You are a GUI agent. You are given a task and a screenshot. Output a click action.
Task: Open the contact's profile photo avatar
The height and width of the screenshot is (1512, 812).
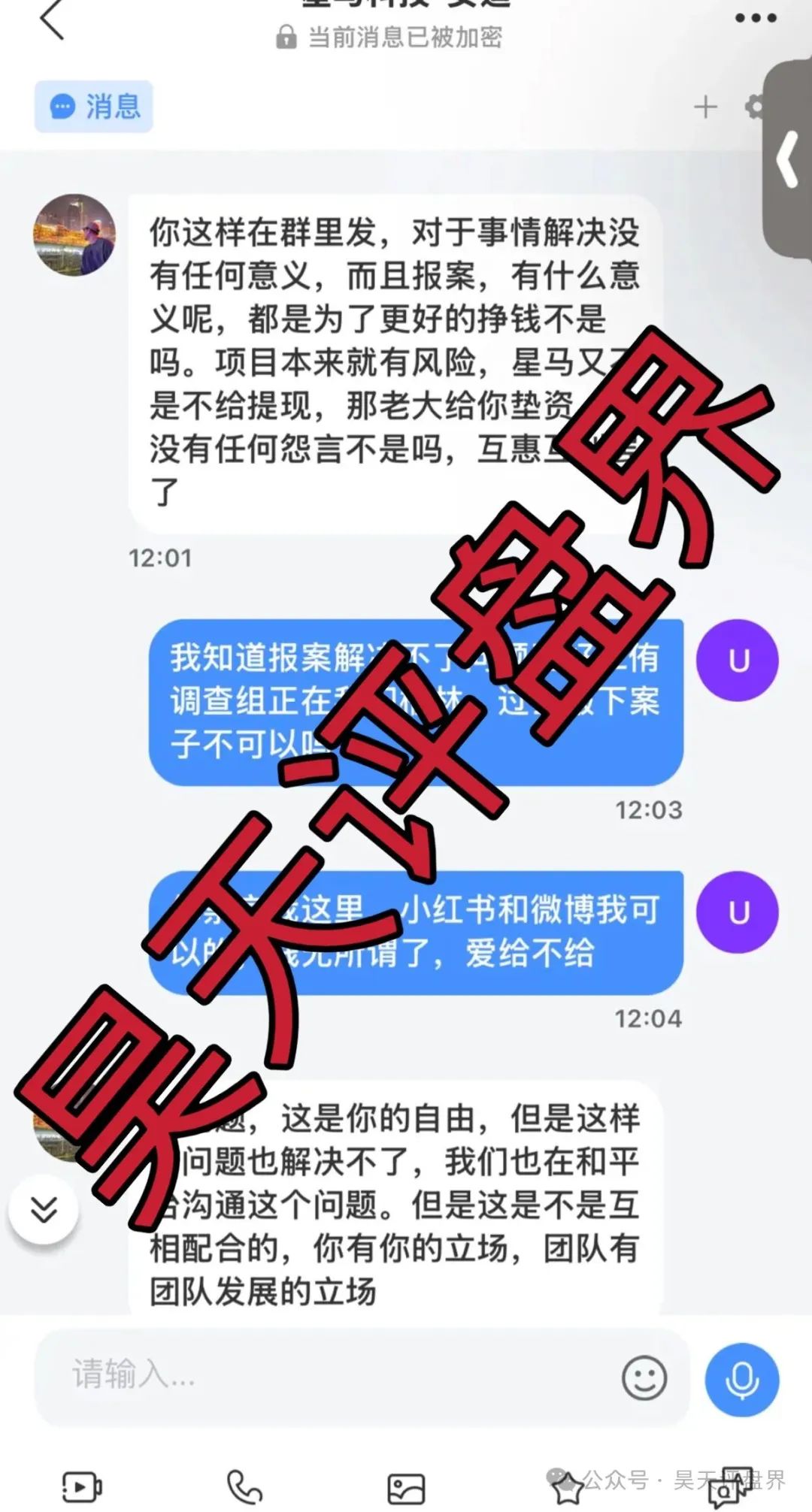point(74,234)
